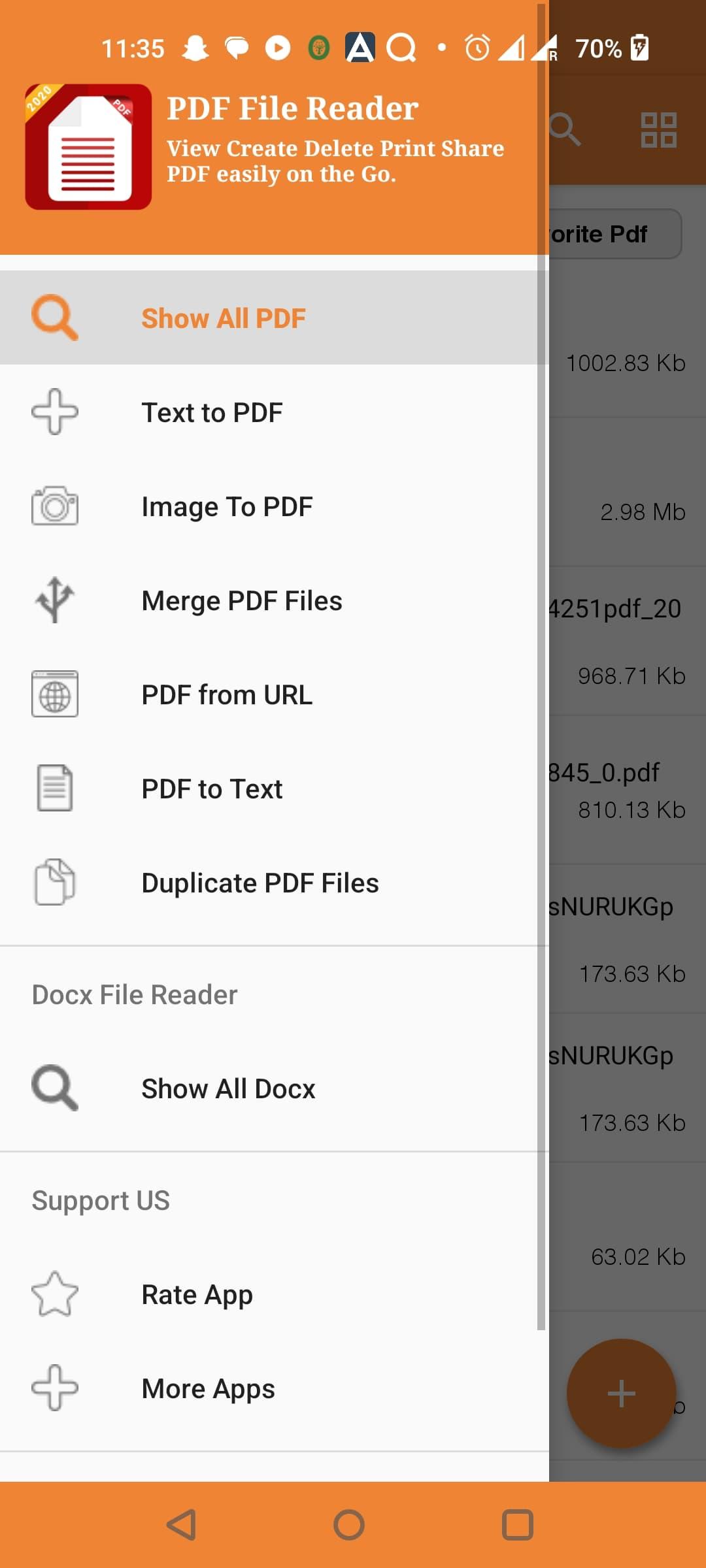This screenshot has width=706, height=1568.
Task: Open the PDF from URL menu item
Action: coord(226,694)
